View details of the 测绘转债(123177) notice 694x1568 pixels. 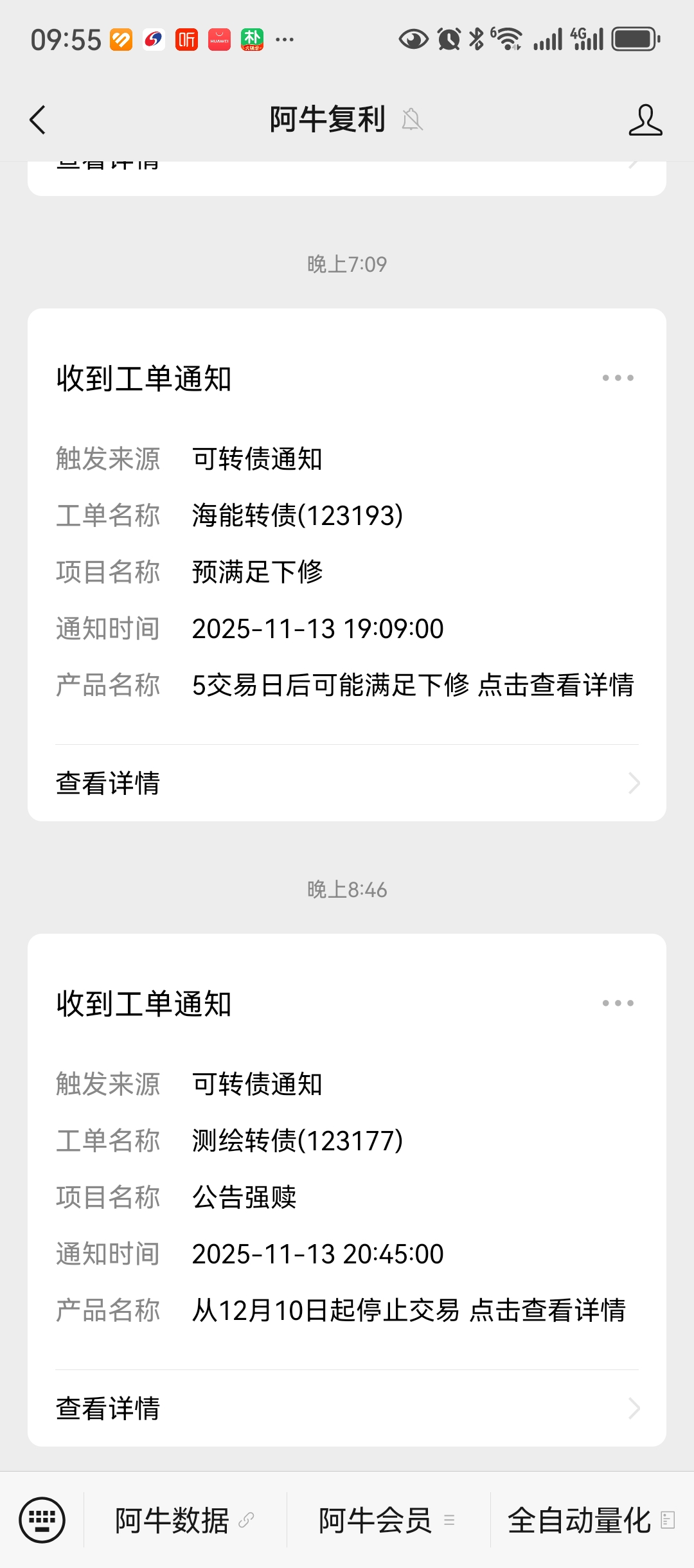347,1409
